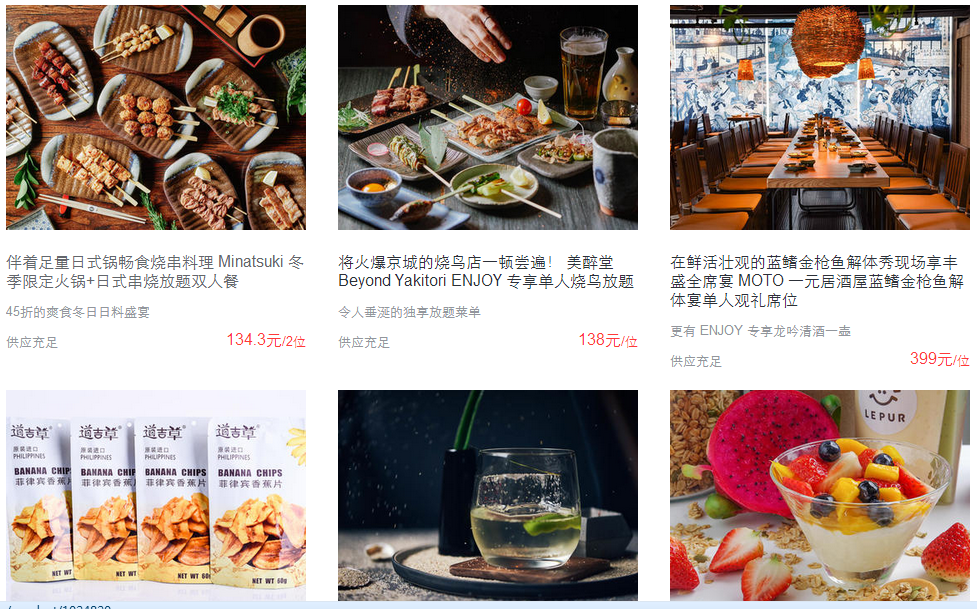
Task: Open the Minatsuki hotpot and skewer deal card
Action: pos(155,118)
